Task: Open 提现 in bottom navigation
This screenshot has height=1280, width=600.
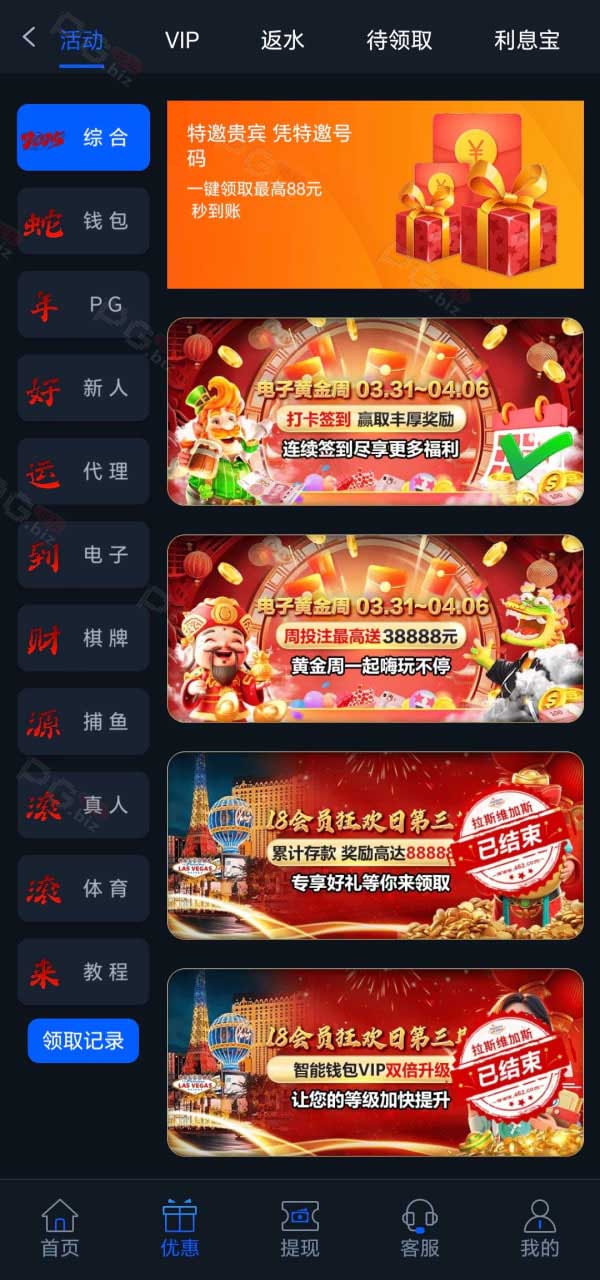Action: (x=300, y=1228)
